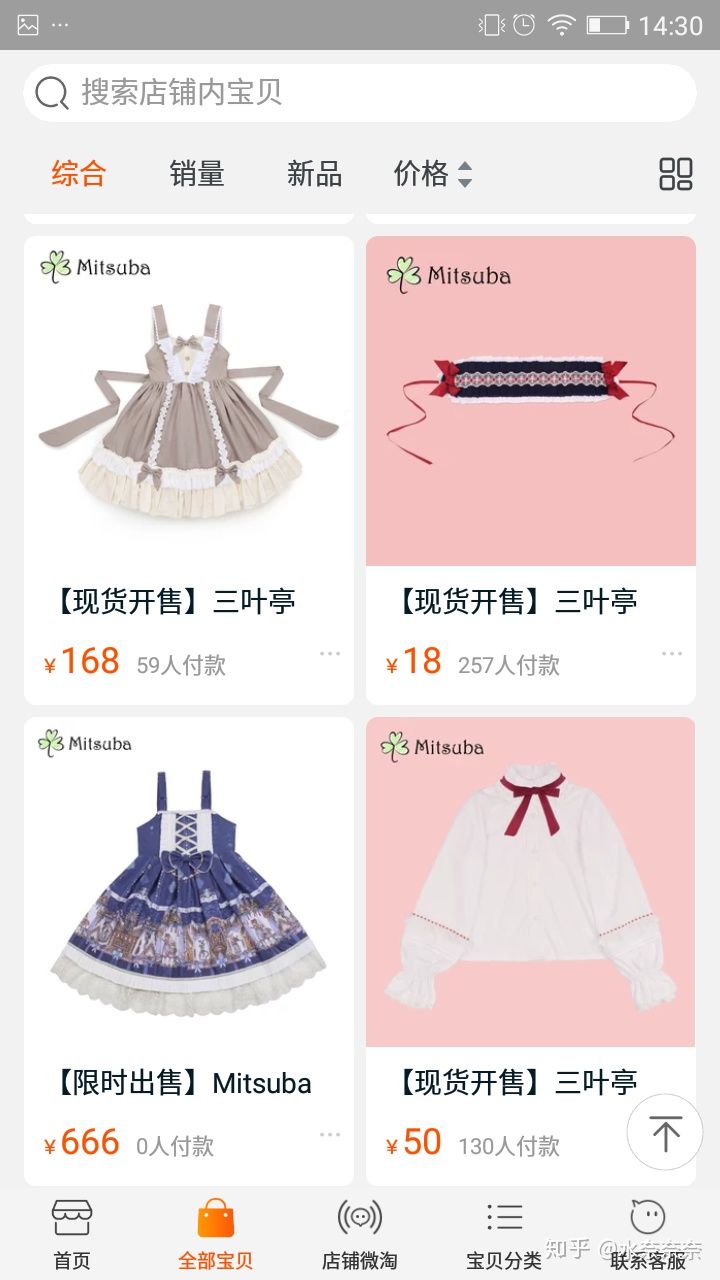Sort products by 销量
This screenshot has height=1280, width=720.
197,174
